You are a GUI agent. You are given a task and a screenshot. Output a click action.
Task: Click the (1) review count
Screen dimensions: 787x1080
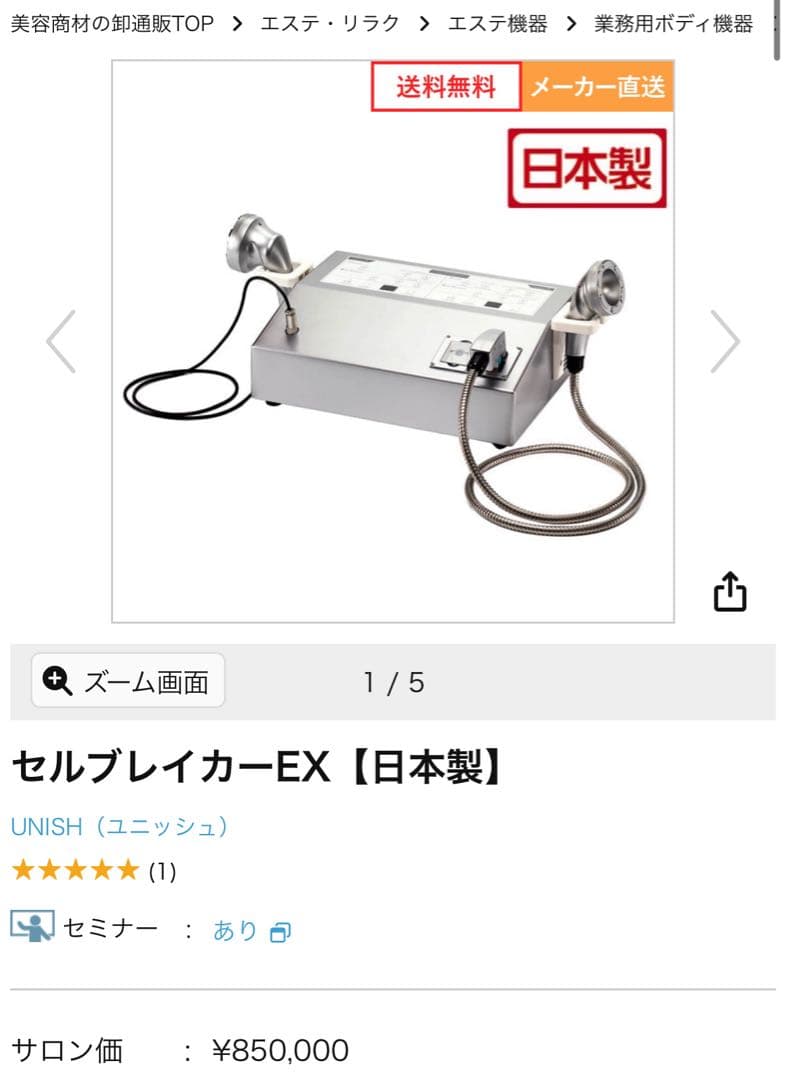pos(163,869)
